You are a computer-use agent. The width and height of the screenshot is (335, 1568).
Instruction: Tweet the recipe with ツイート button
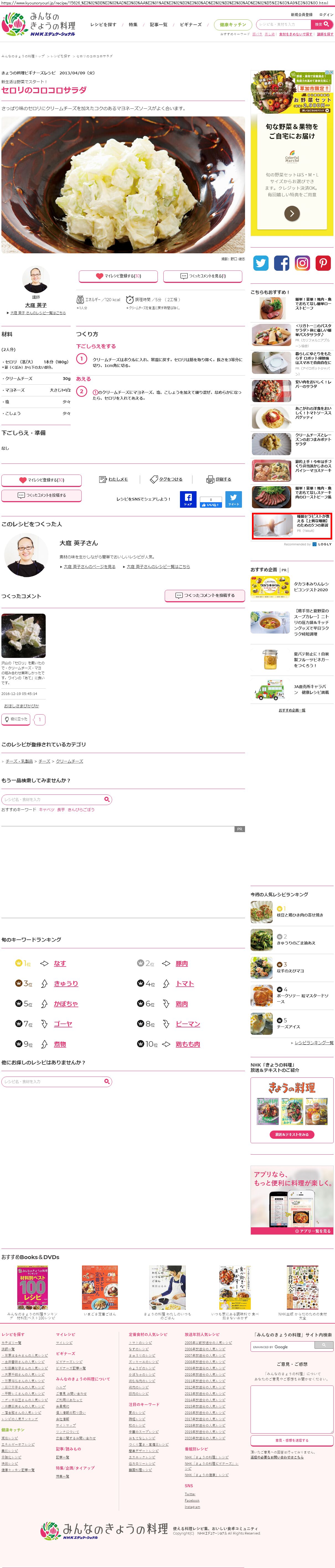[x=233, y=499]
